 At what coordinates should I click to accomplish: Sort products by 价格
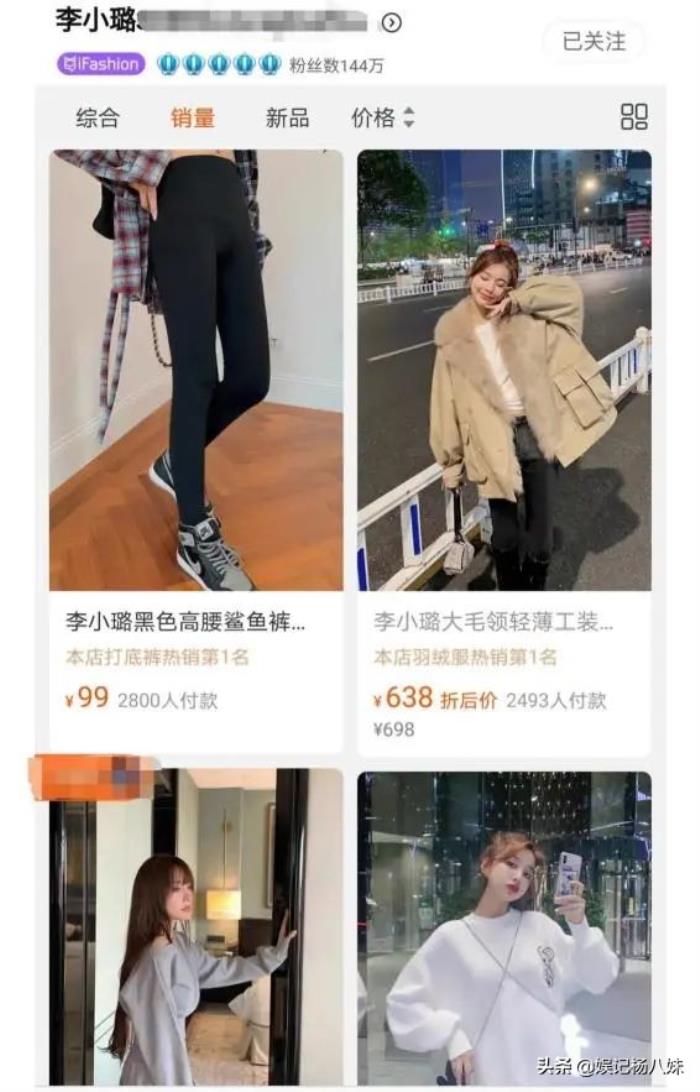click(382, 118)
